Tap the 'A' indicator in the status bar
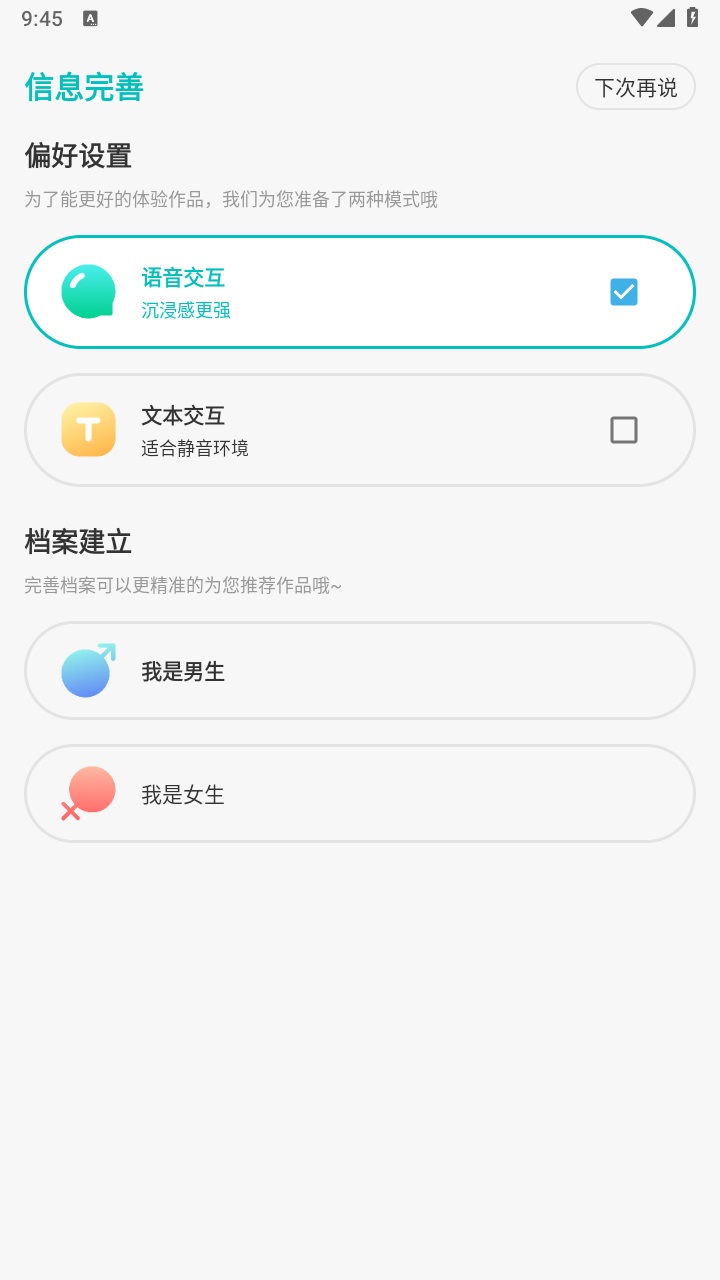720x1280 pixels. pyautogui.click(x=91, y=17)
